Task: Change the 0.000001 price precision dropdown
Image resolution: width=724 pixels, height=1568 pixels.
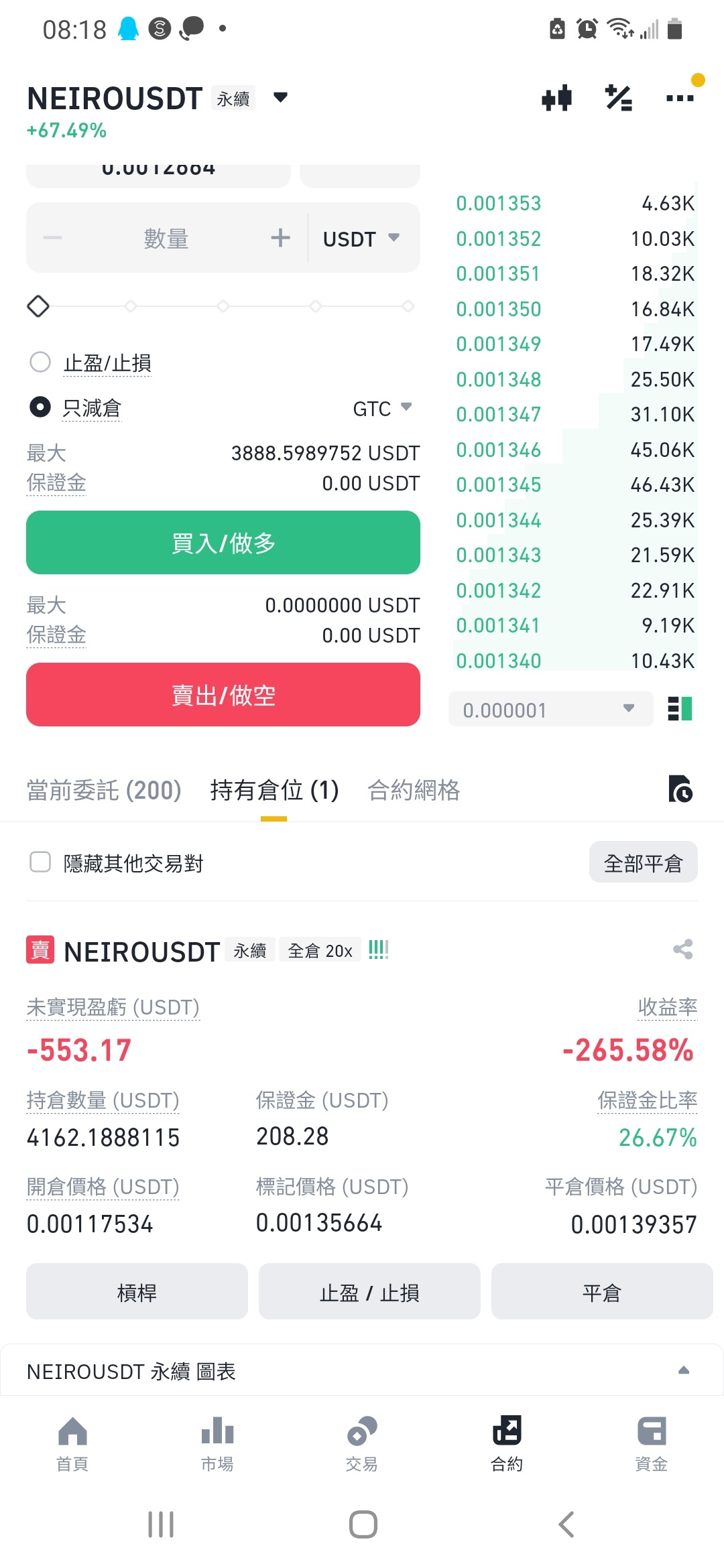Action: (x=550, y=709)
